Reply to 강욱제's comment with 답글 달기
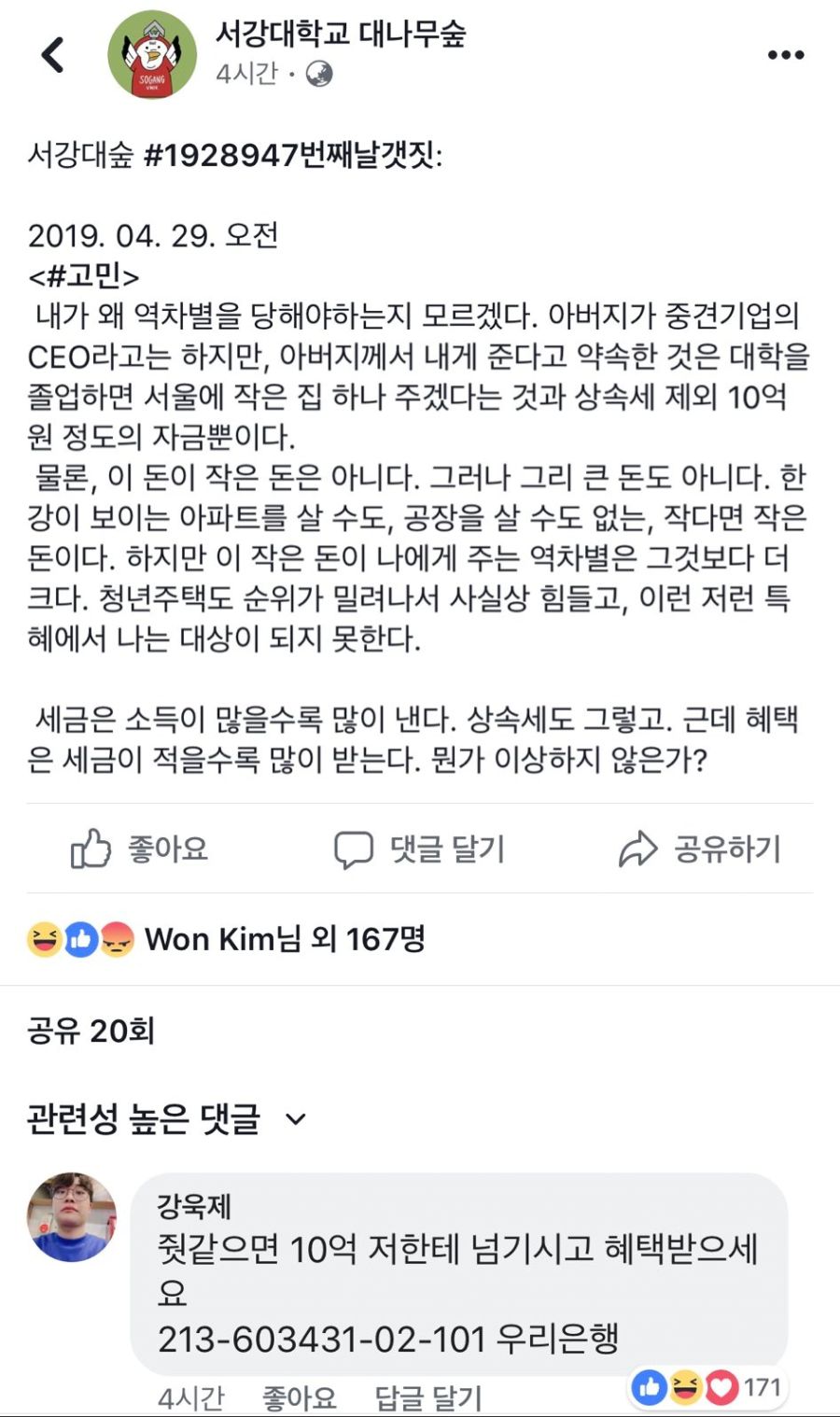This screenshot has width=840, height=1417. (x=428, y=1397)
